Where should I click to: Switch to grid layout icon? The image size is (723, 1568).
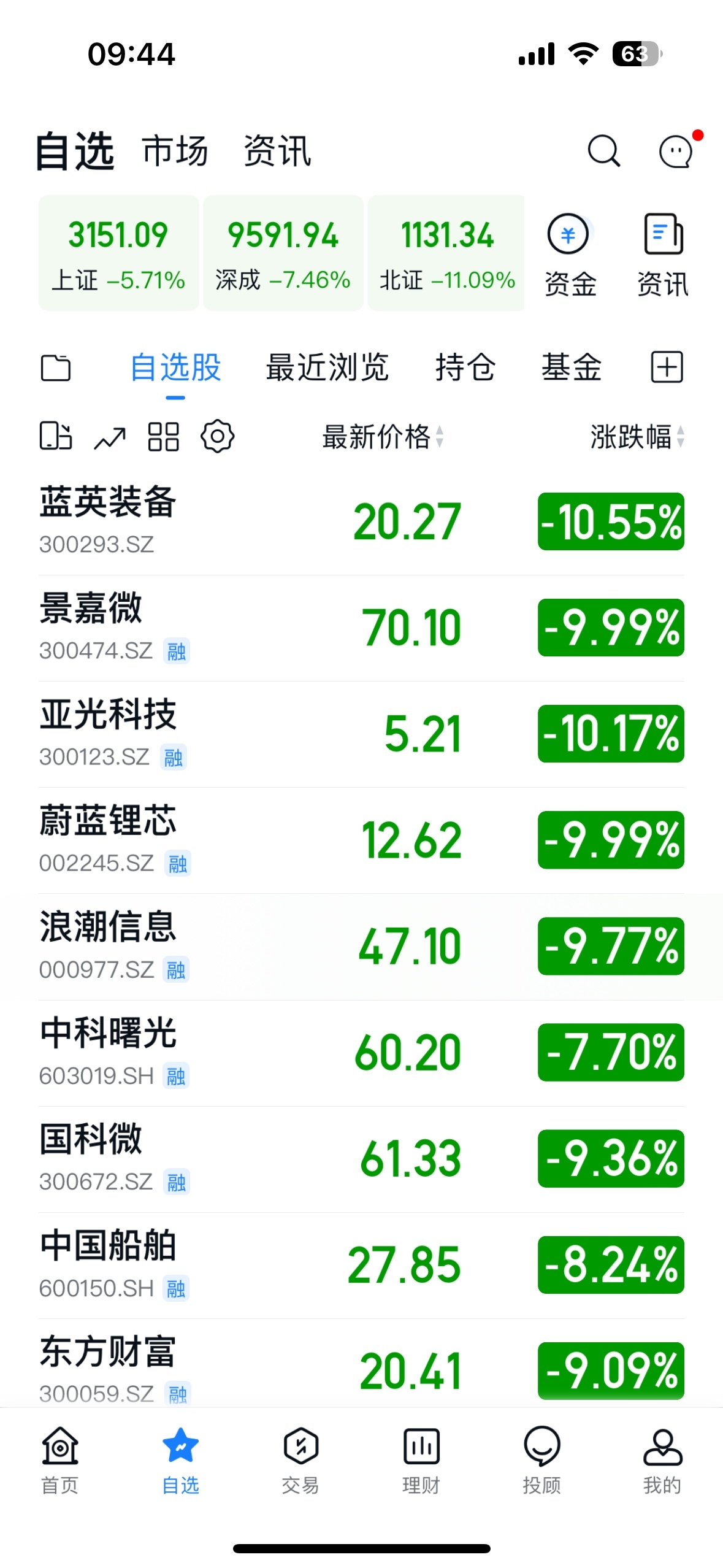click(x=164, y=437)
